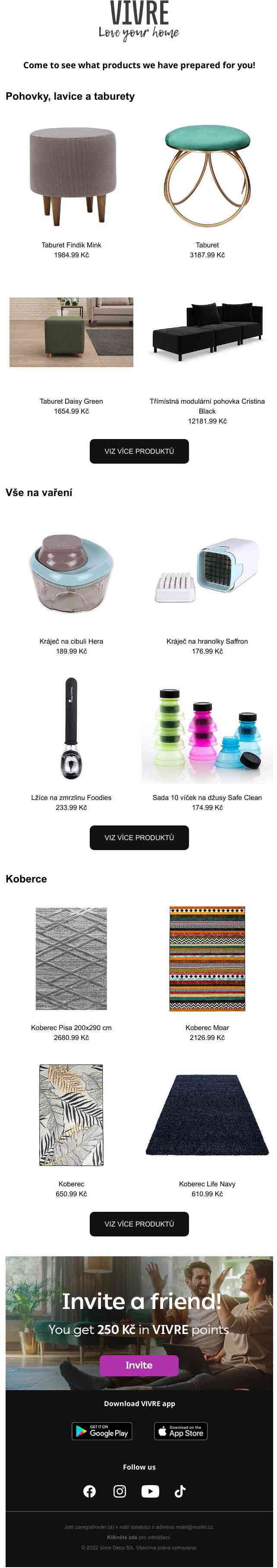
Task: Open Koberec Pisa 200x290 cm product
Action: (71, 959)
